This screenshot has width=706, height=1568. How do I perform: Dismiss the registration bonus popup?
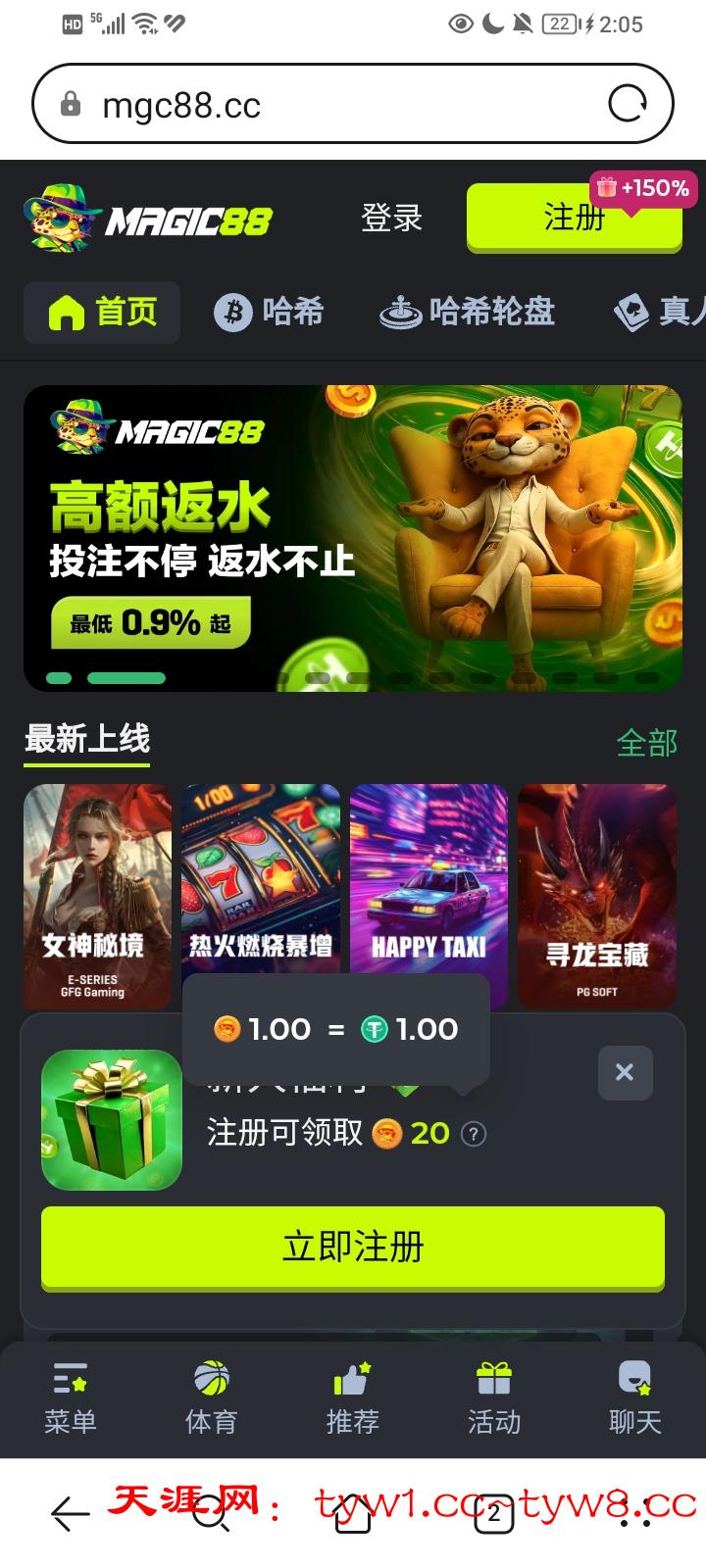coord(625,1072)
